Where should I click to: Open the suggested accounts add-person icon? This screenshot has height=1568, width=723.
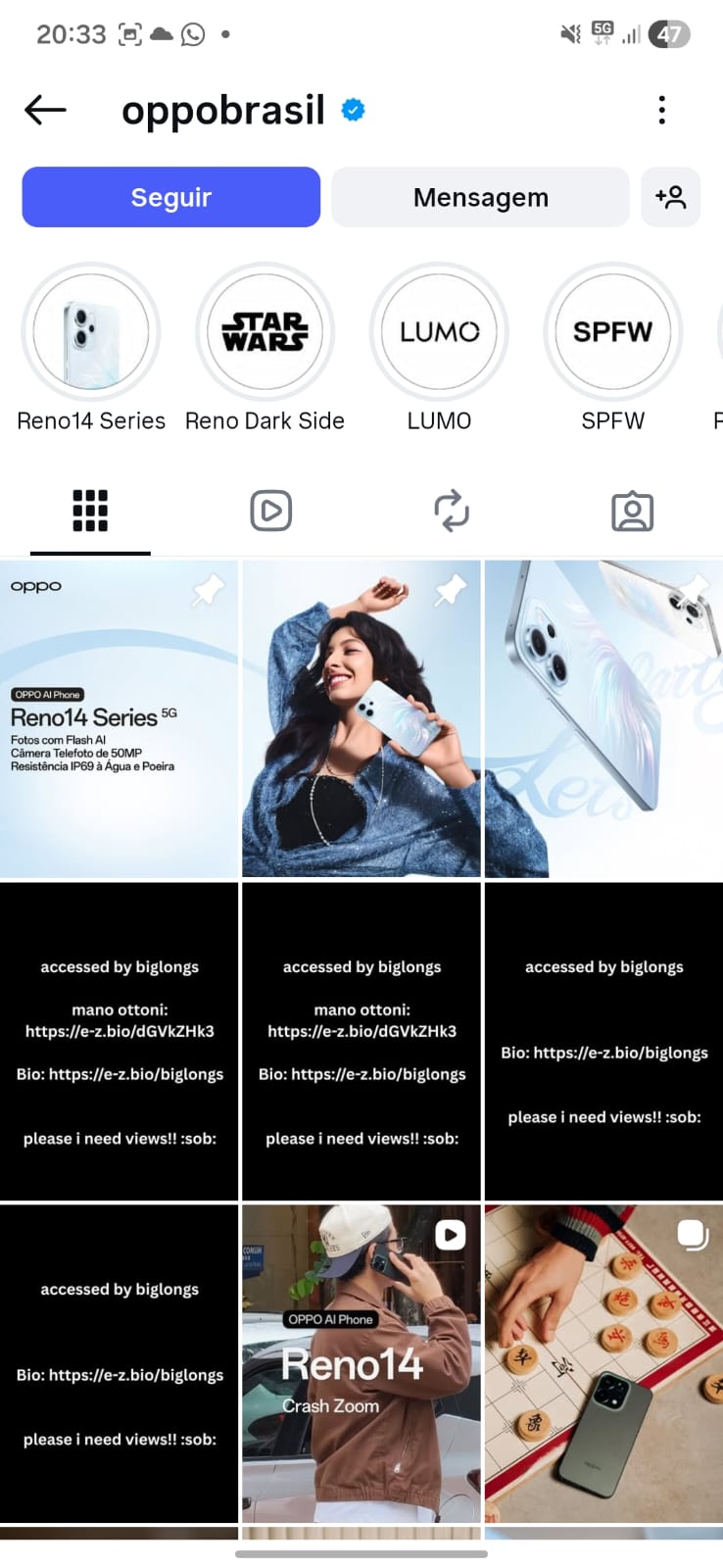click(x=670, y=197)
